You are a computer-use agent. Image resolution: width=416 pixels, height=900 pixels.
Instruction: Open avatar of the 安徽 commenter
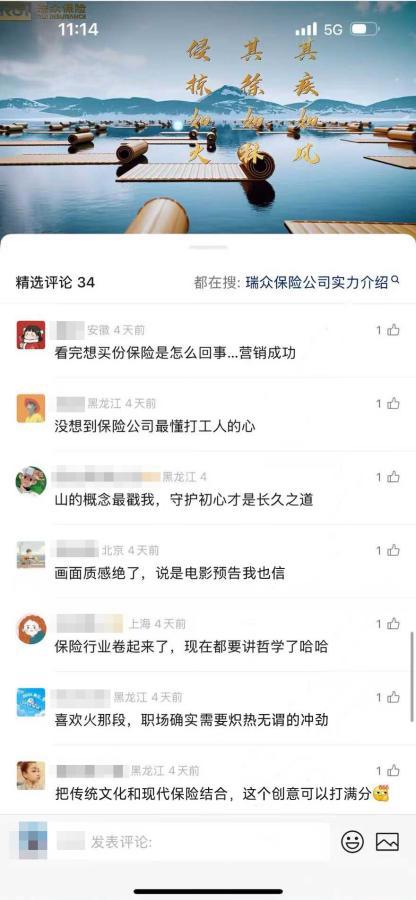(x=30, y=335)
